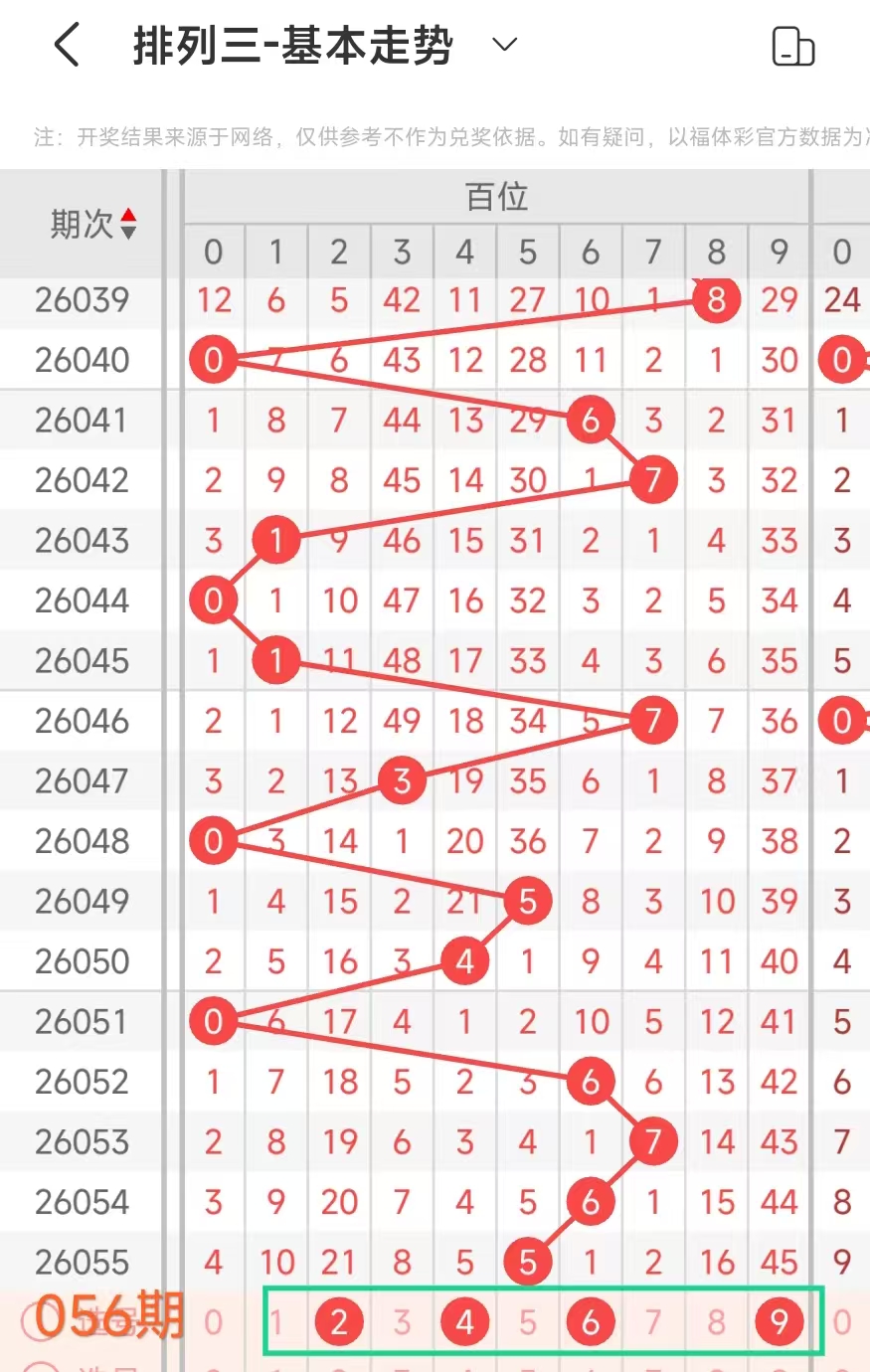The width and height of the screenshot is (870, 1372).
Task: Expand the 排列三-基本走势 title dropdown
Action: pyautogui.click(x=505, y=45)
